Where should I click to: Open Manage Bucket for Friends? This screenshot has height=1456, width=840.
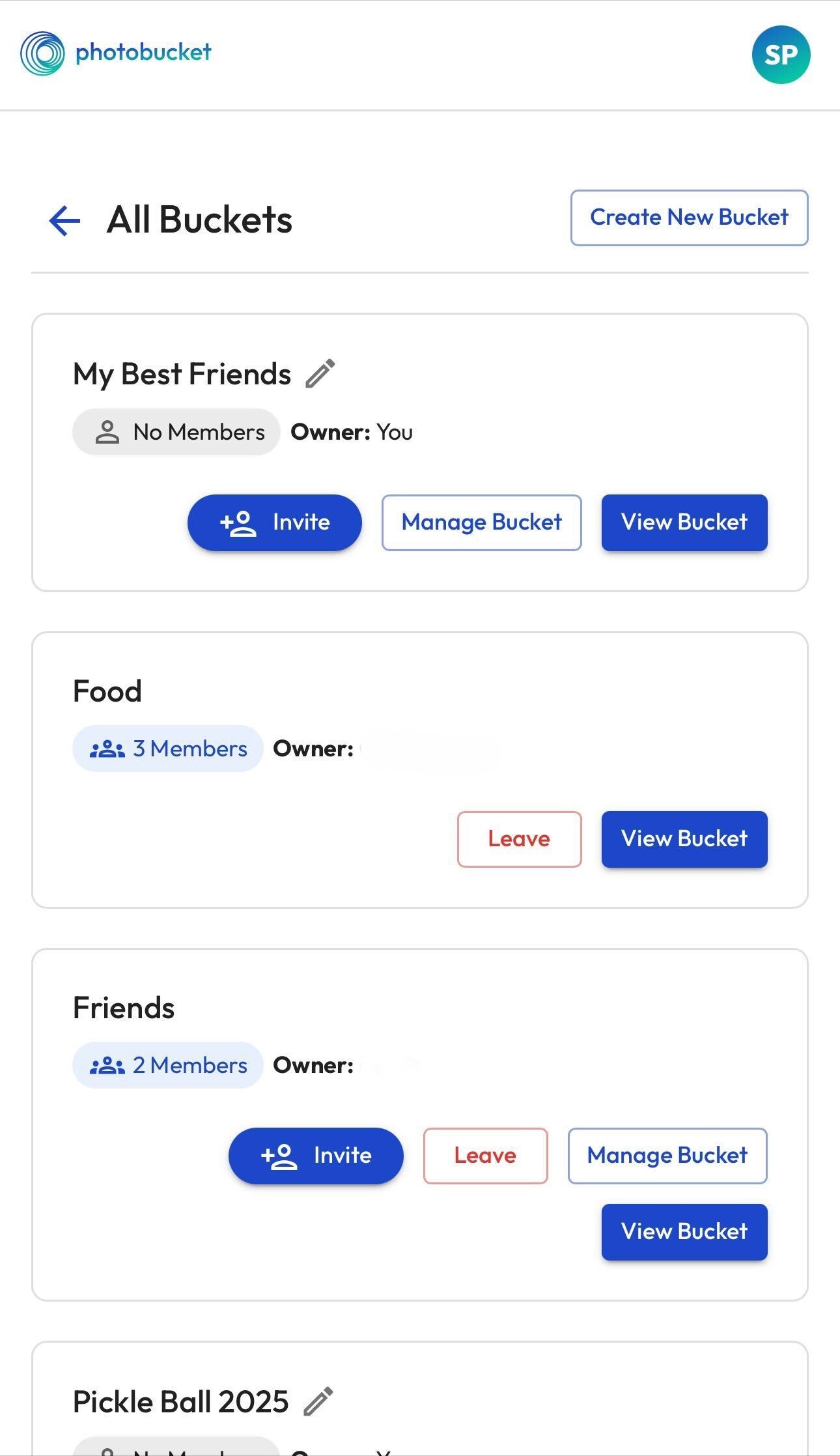click(x=667, y=1155)
